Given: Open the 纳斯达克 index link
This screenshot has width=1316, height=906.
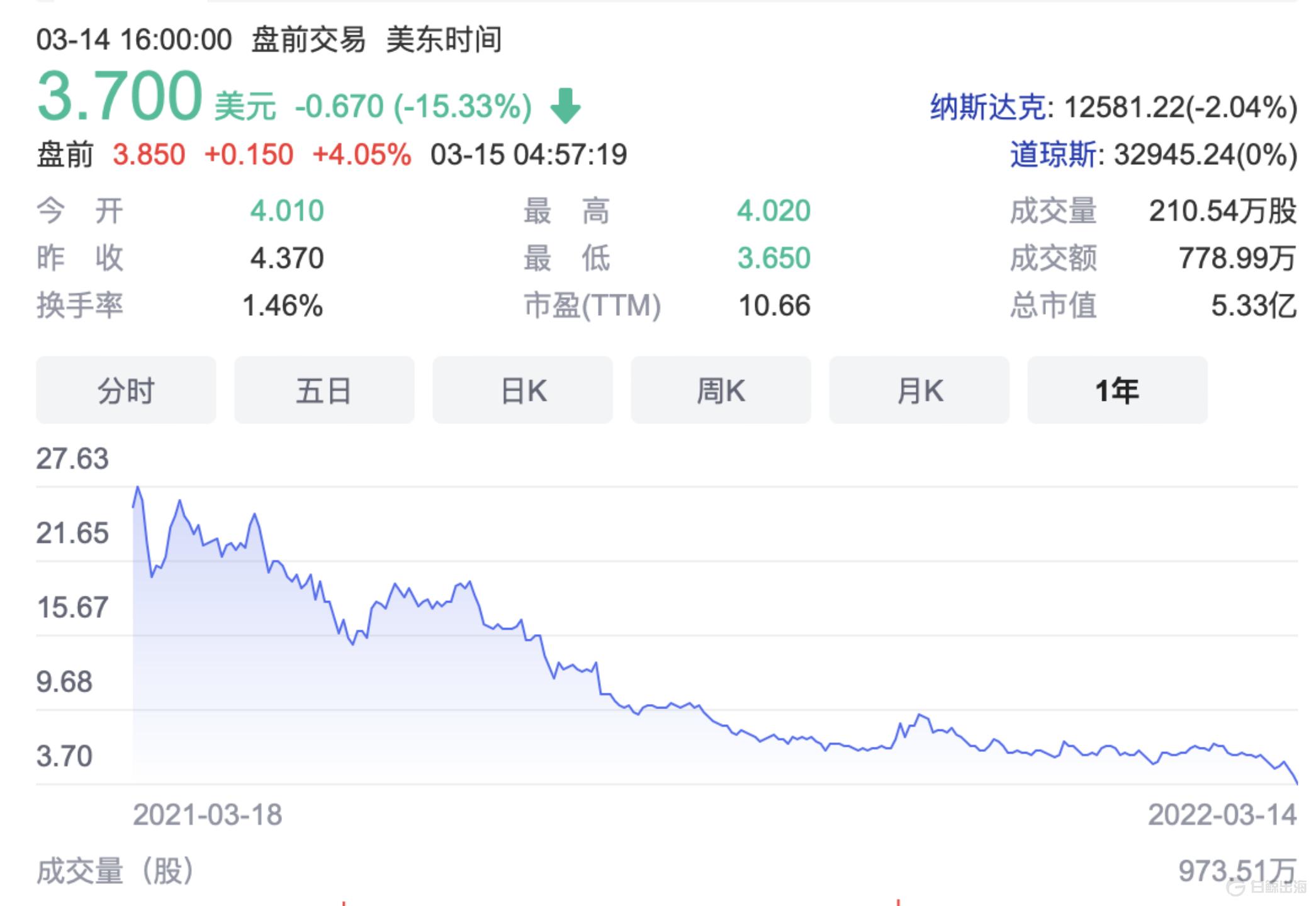Looking at the screenshot, I should coord(989,108).
